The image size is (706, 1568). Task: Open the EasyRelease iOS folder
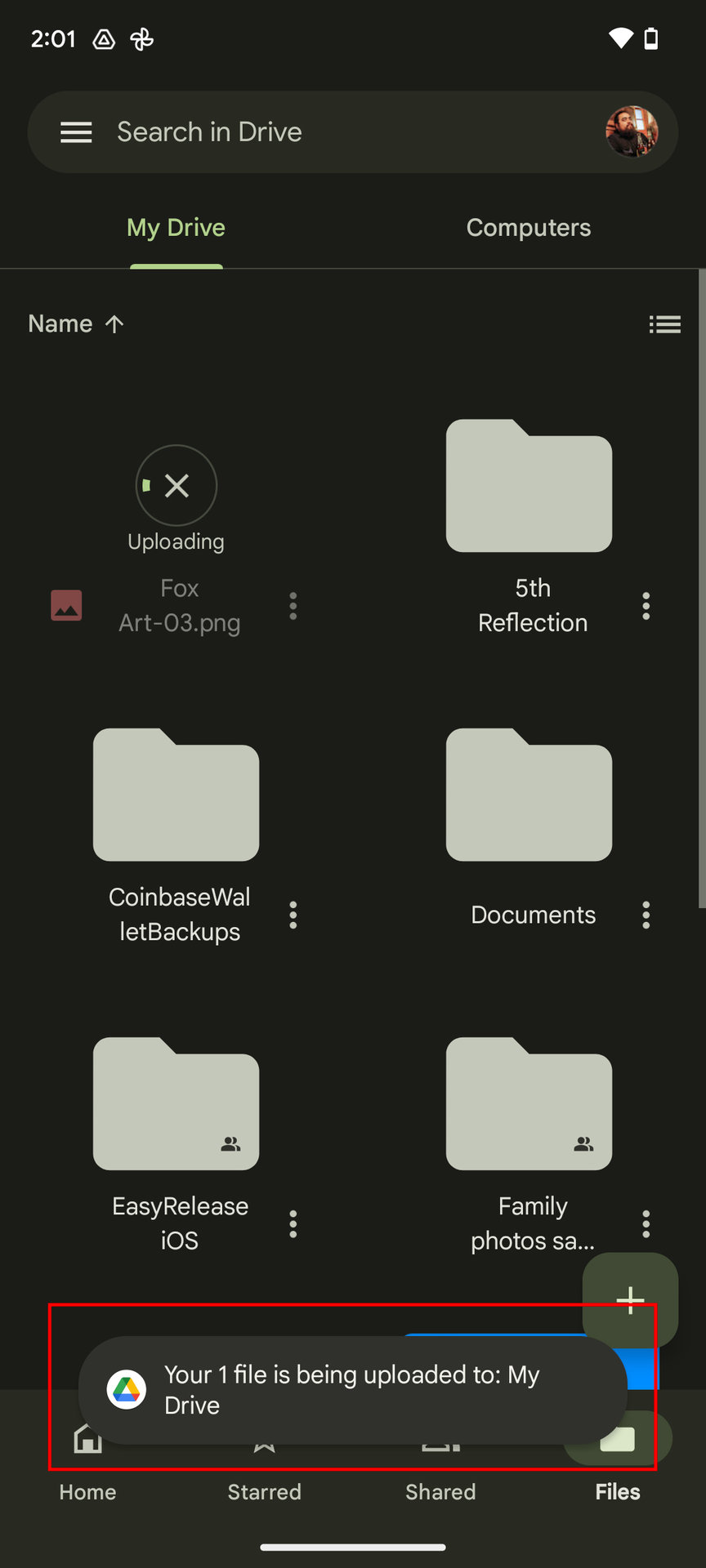176,1104
